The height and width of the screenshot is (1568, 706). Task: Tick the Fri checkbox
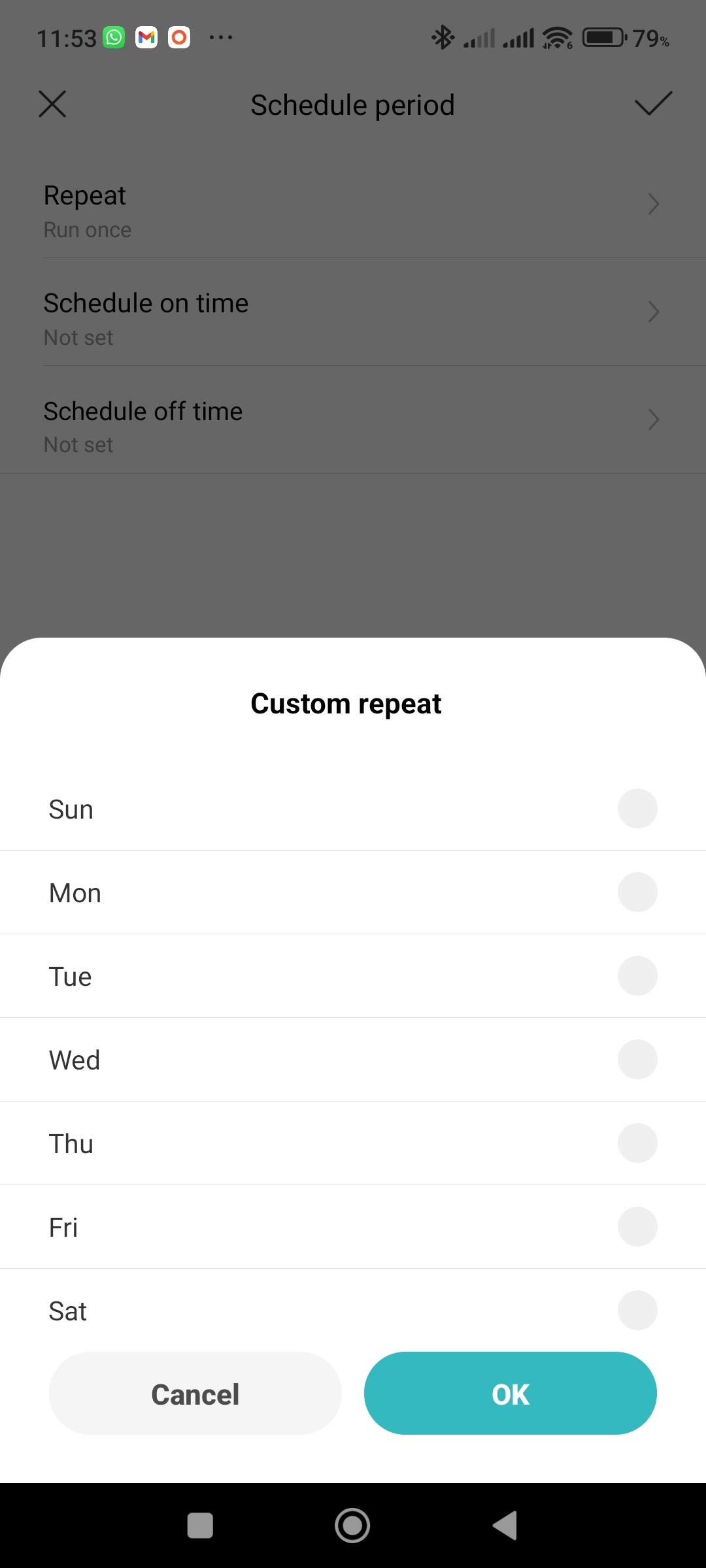(637, 1227)
